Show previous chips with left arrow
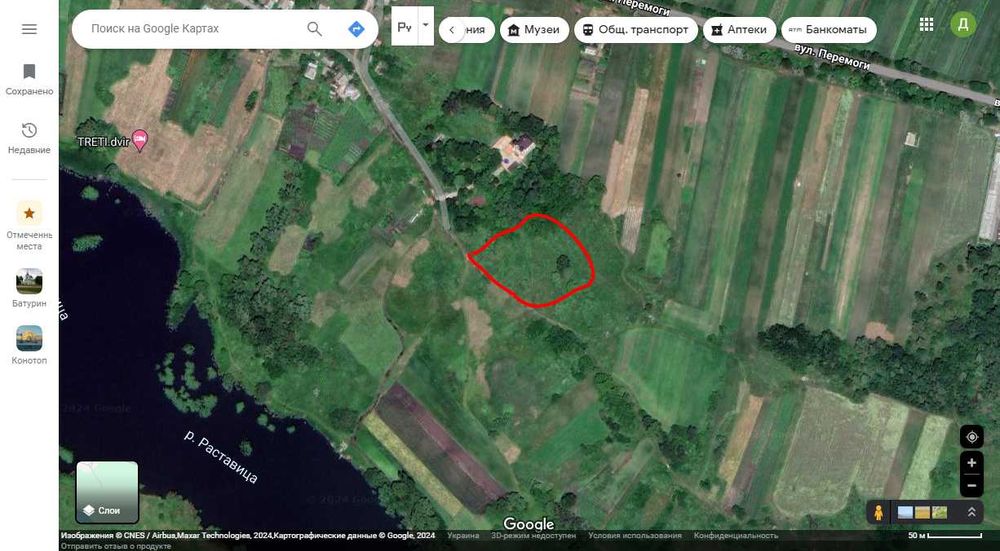This screenshot has height=551, width=1000. coord(452,30)
